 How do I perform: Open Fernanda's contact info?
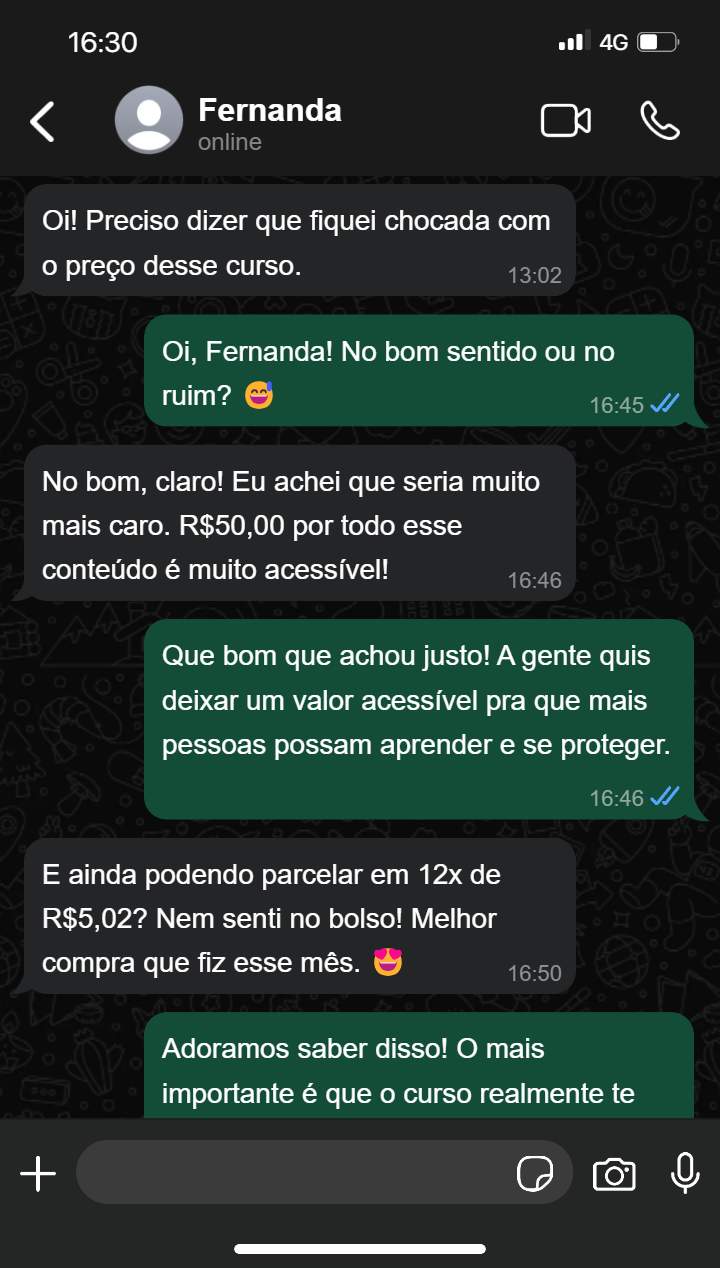[269, 122]
